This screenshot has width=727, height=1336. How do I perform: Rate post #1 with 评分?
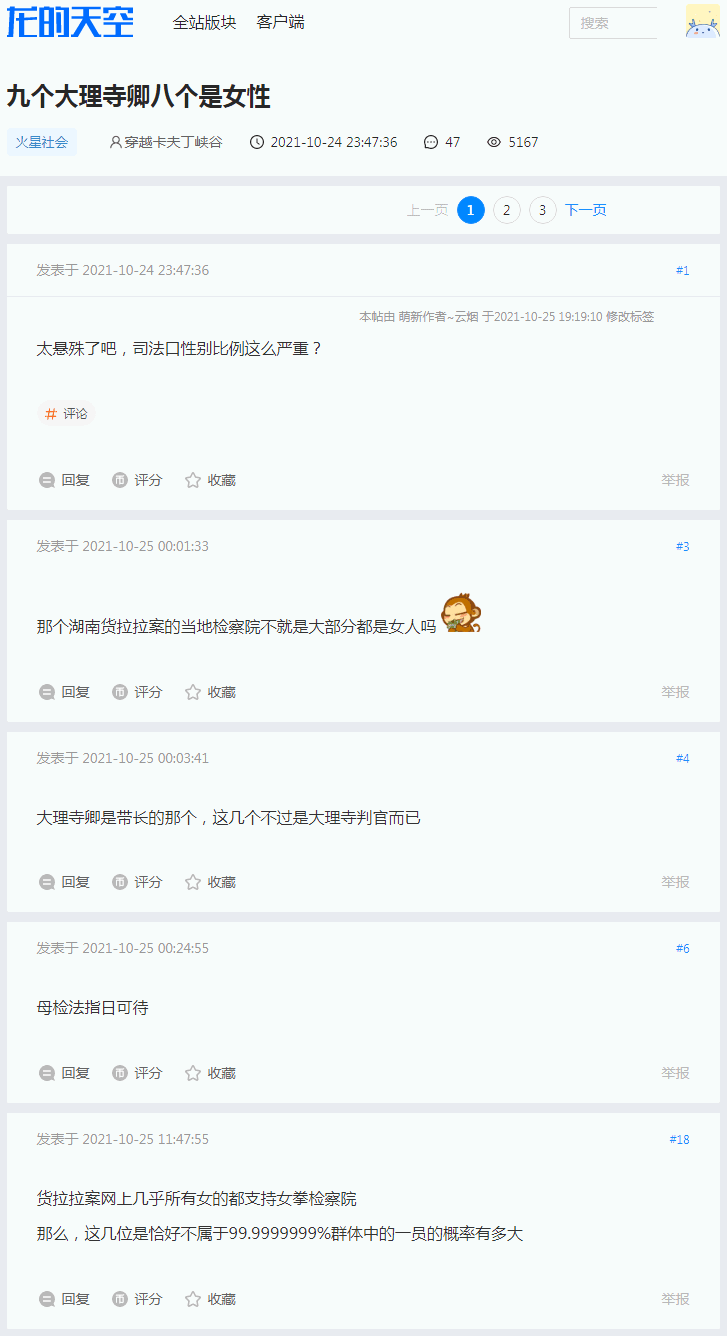(x=138, y=480)
